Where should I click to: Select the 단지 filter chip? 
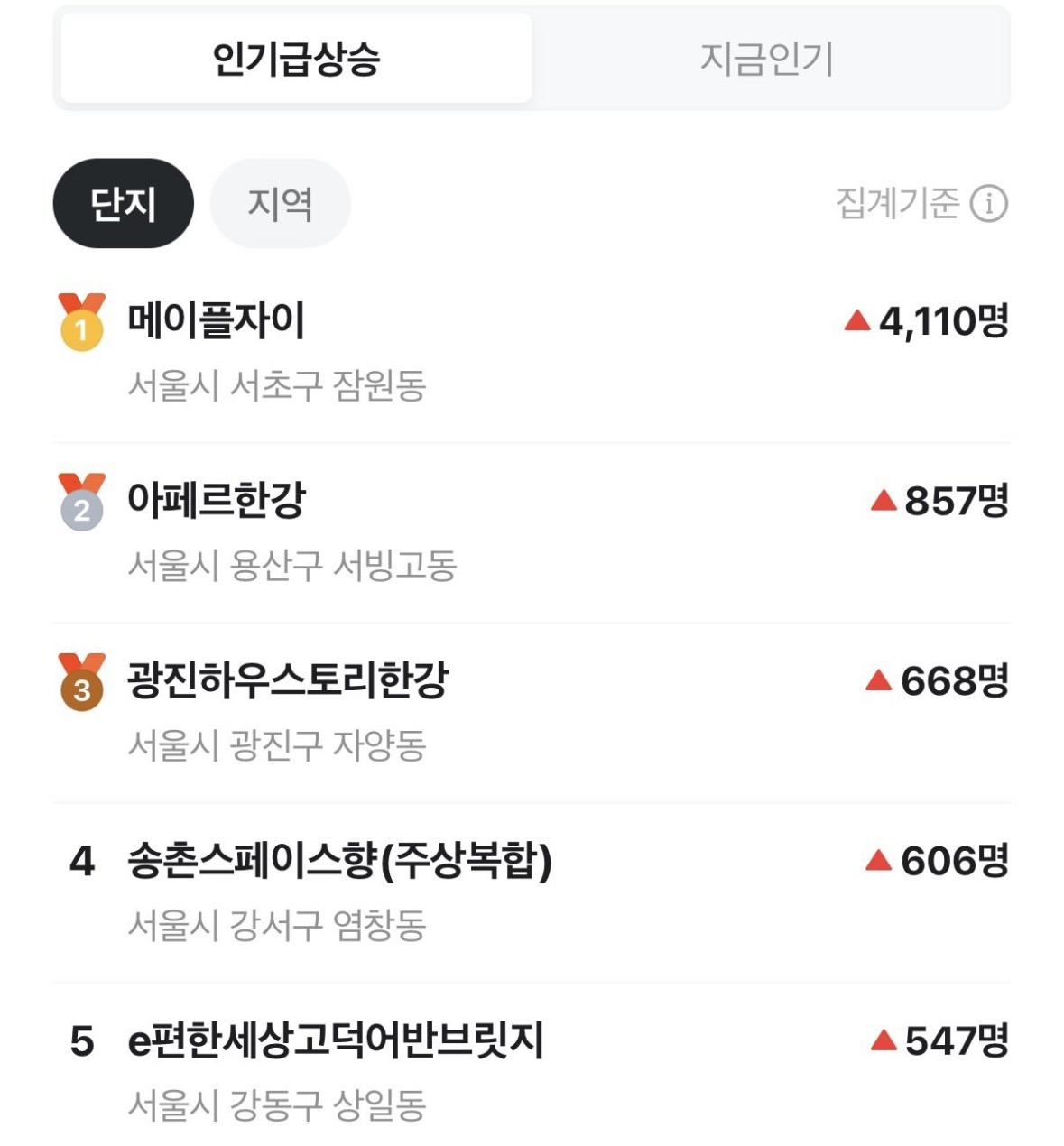[124, 203]
